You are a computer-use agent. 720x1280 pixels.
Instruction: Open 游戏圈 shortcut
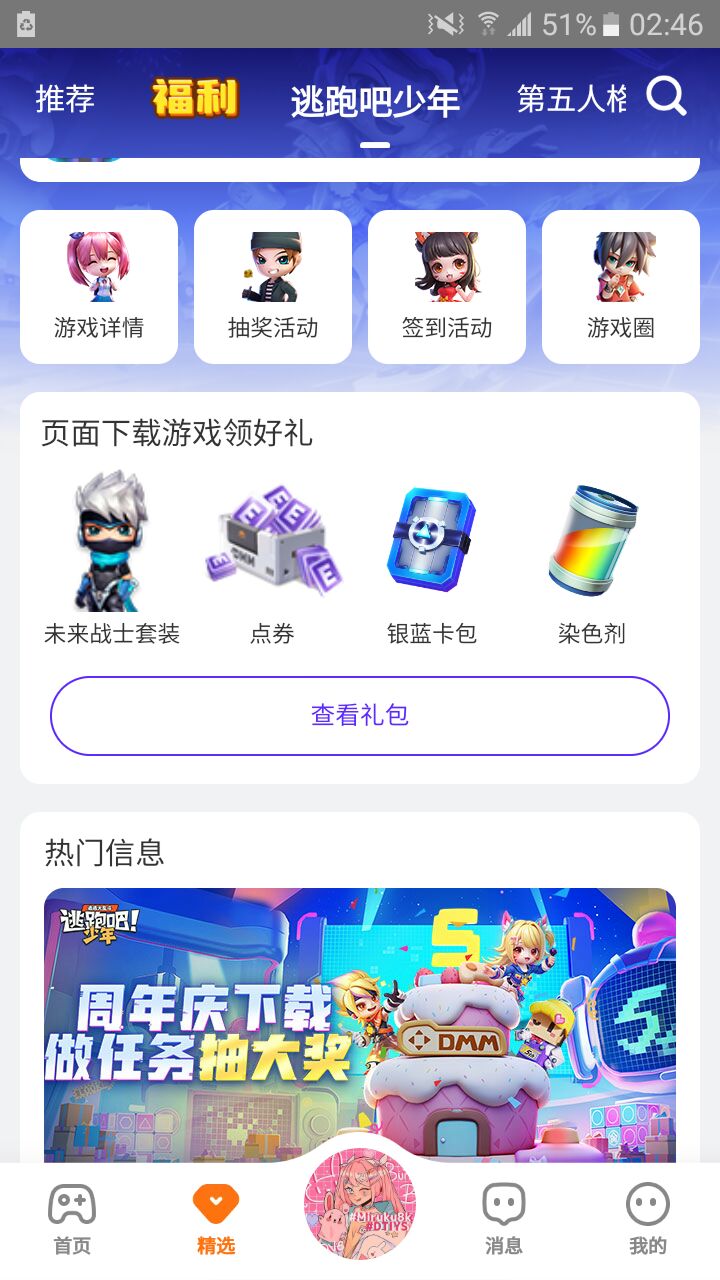[621, 286]
